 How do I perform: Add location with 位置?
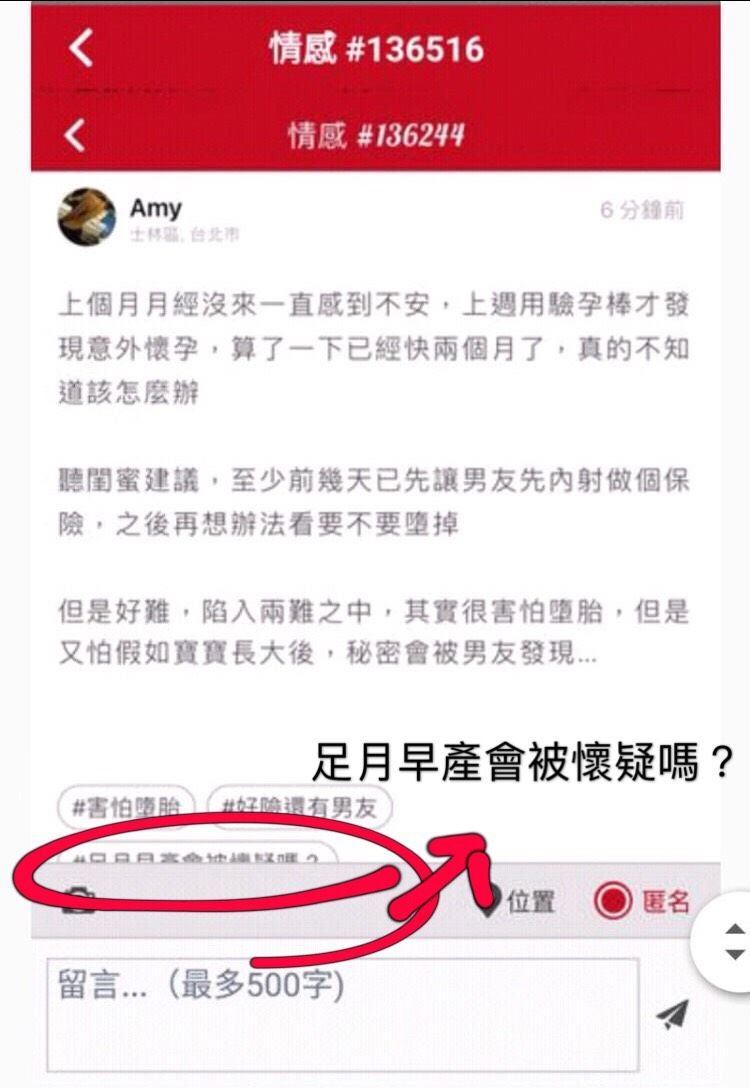tap(518, 901)
